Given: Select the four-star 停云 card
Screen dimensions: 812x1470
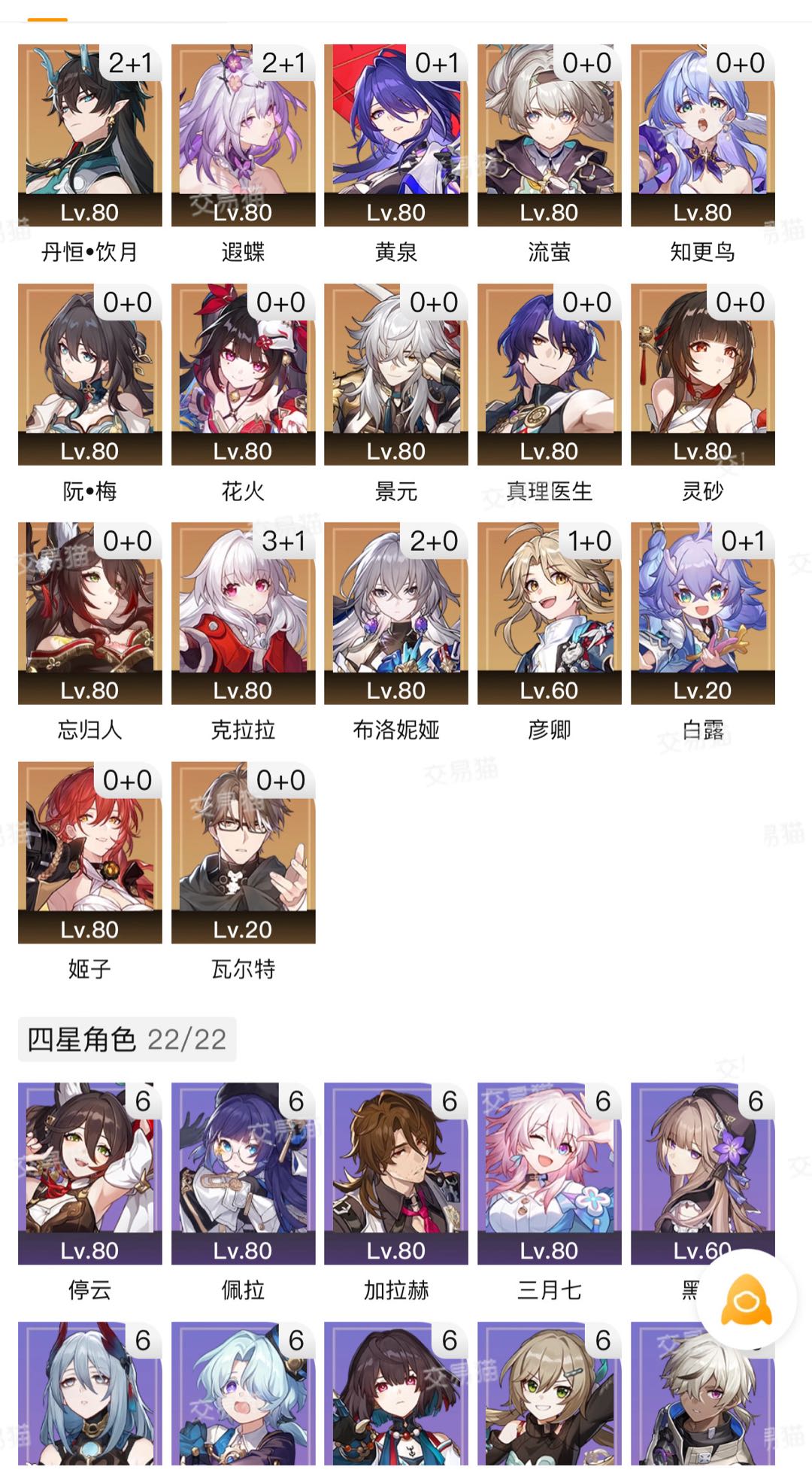Looking at the screenshot, I should 90,1174.
